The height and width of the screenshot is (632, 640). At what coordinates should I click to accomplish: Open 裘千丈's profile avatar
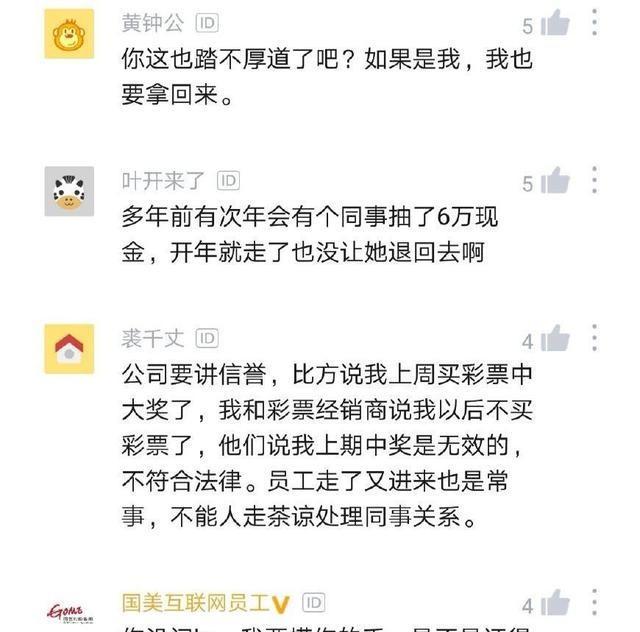[69, 348]
